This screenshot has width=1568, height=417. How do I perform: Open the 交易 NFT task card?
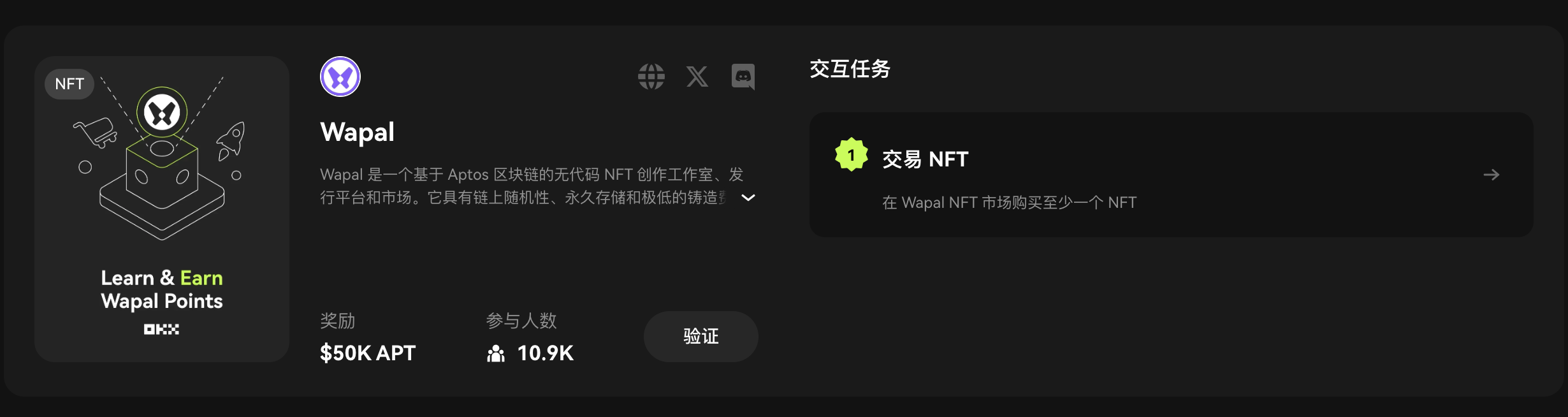pyautogui.click(x=1171, y=175)
